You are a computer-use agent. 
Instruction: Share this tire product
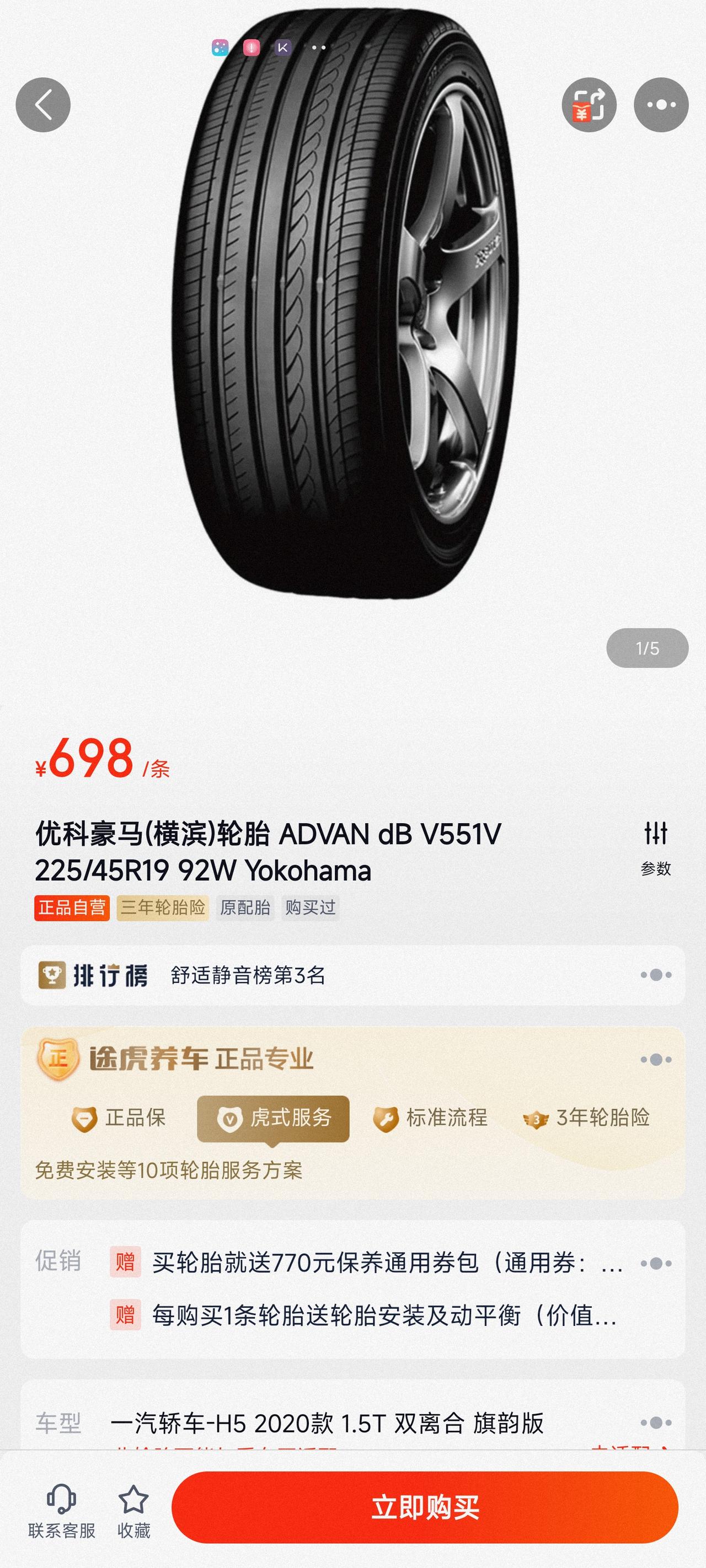pos(589,105)
